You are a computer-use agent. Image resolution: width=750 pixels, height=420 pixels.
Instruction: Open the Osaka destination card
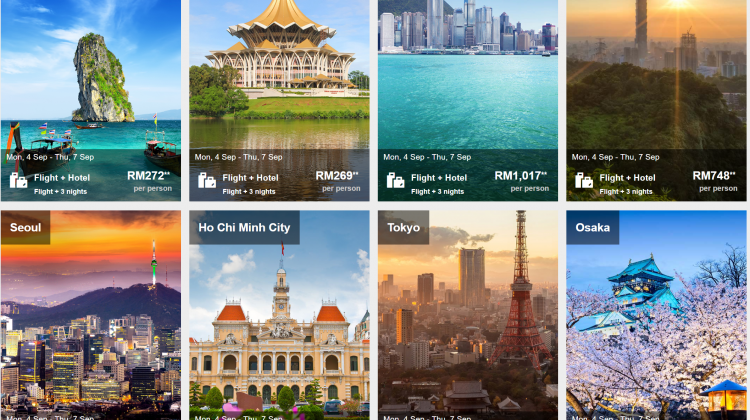coord(656,315)
